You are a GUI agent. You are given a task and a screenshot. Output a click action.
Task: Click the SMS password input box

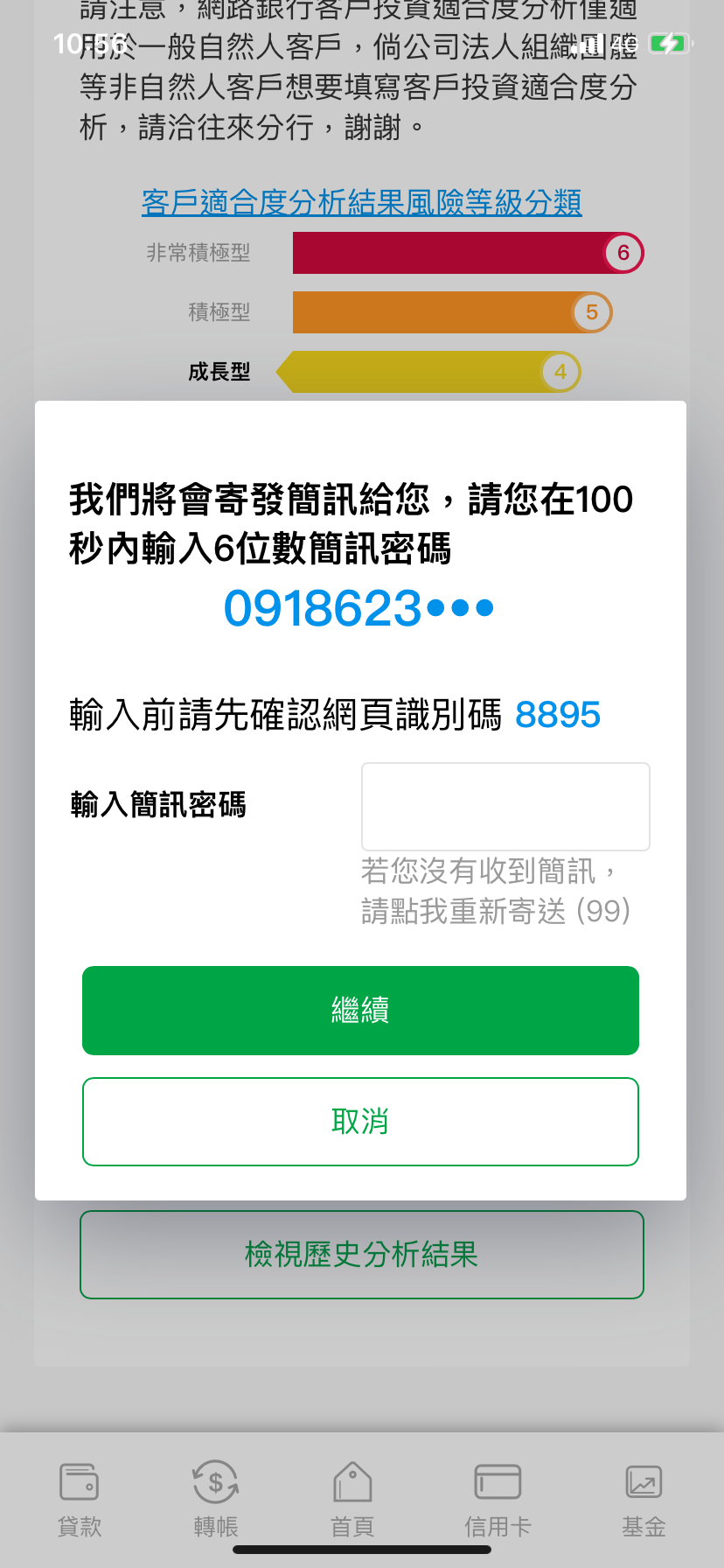pyautogui.click(x=505, y=806)
